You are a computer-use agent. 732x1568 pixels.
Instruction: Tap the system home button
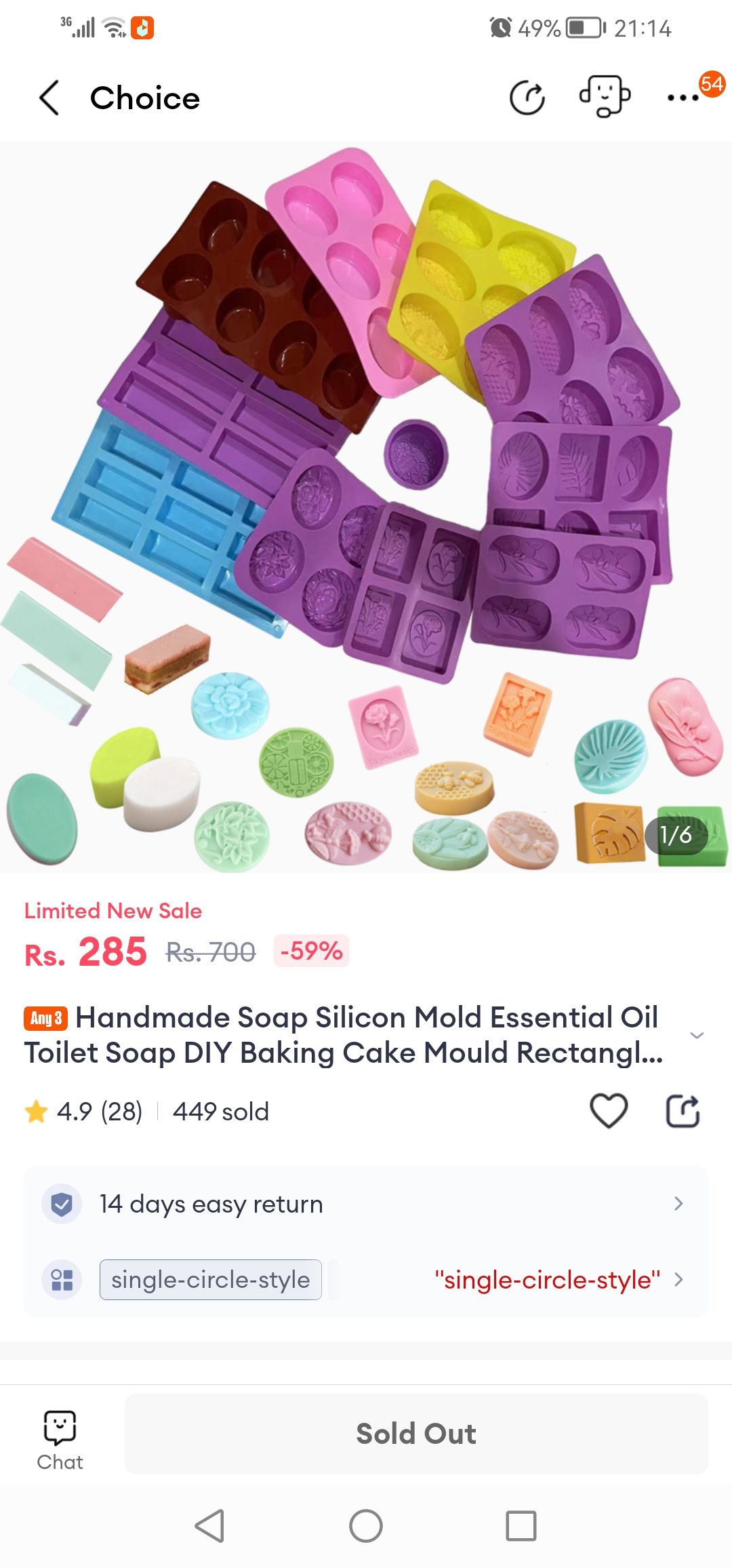(x=366, y=1526)
